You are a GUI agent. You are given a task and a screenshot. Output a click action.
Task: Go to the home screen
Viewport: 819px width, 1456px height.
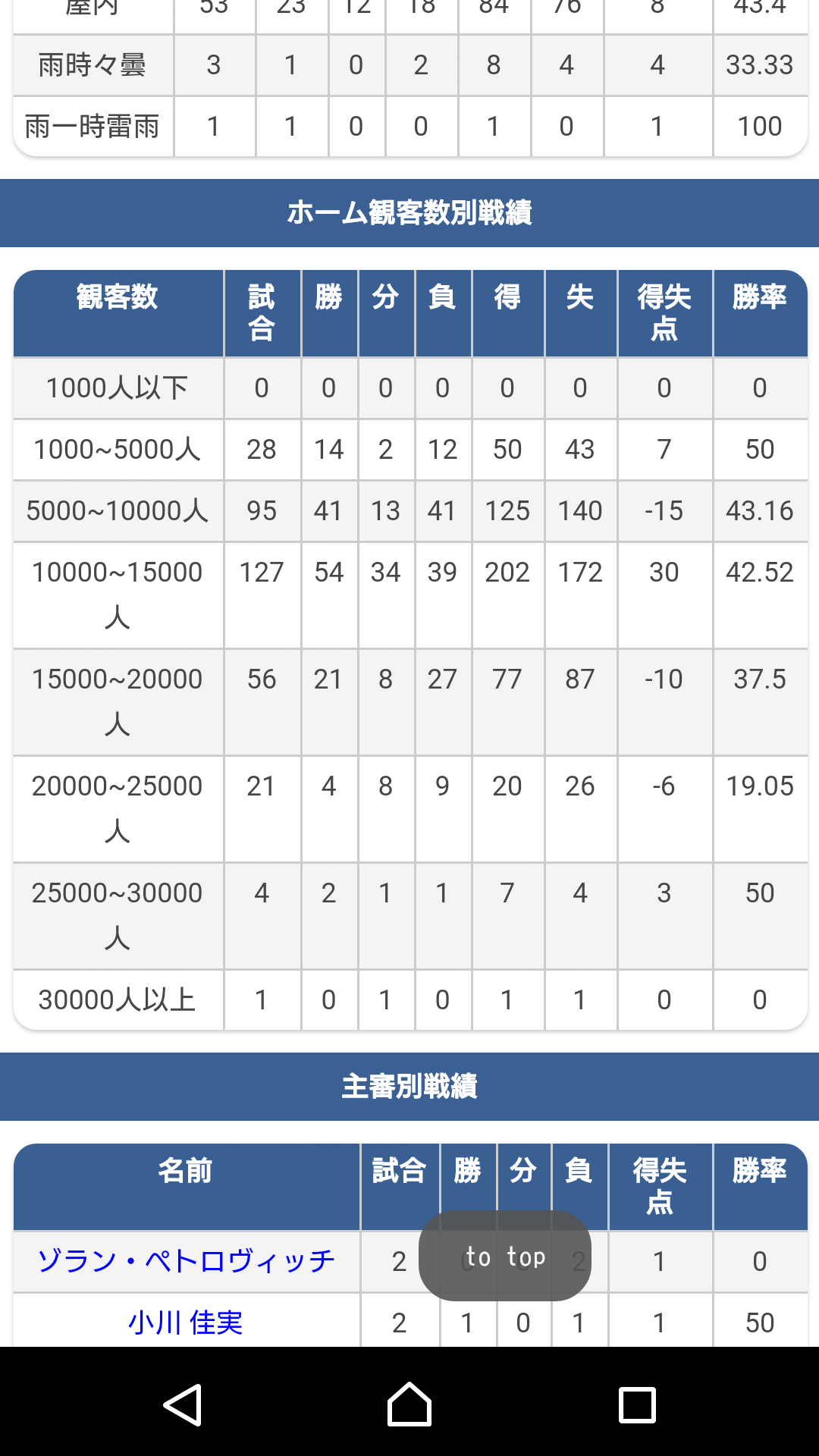click(409, 1404)
